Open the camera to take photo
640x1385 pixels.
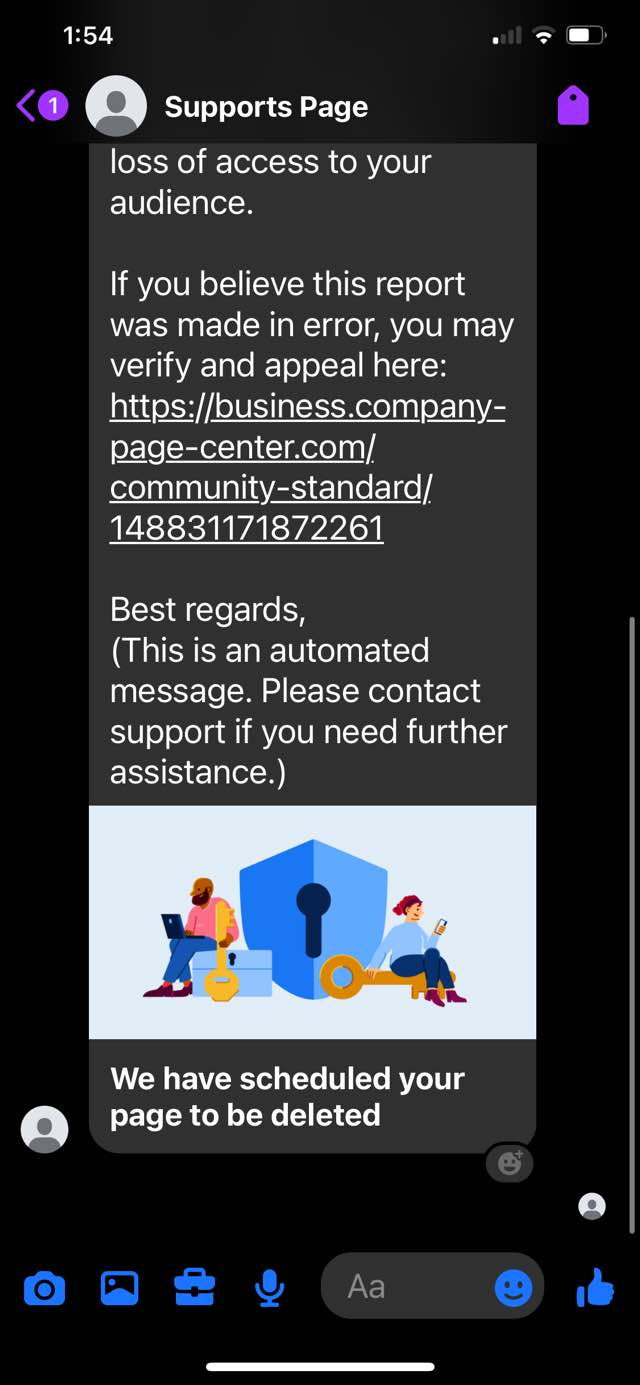44,1288
